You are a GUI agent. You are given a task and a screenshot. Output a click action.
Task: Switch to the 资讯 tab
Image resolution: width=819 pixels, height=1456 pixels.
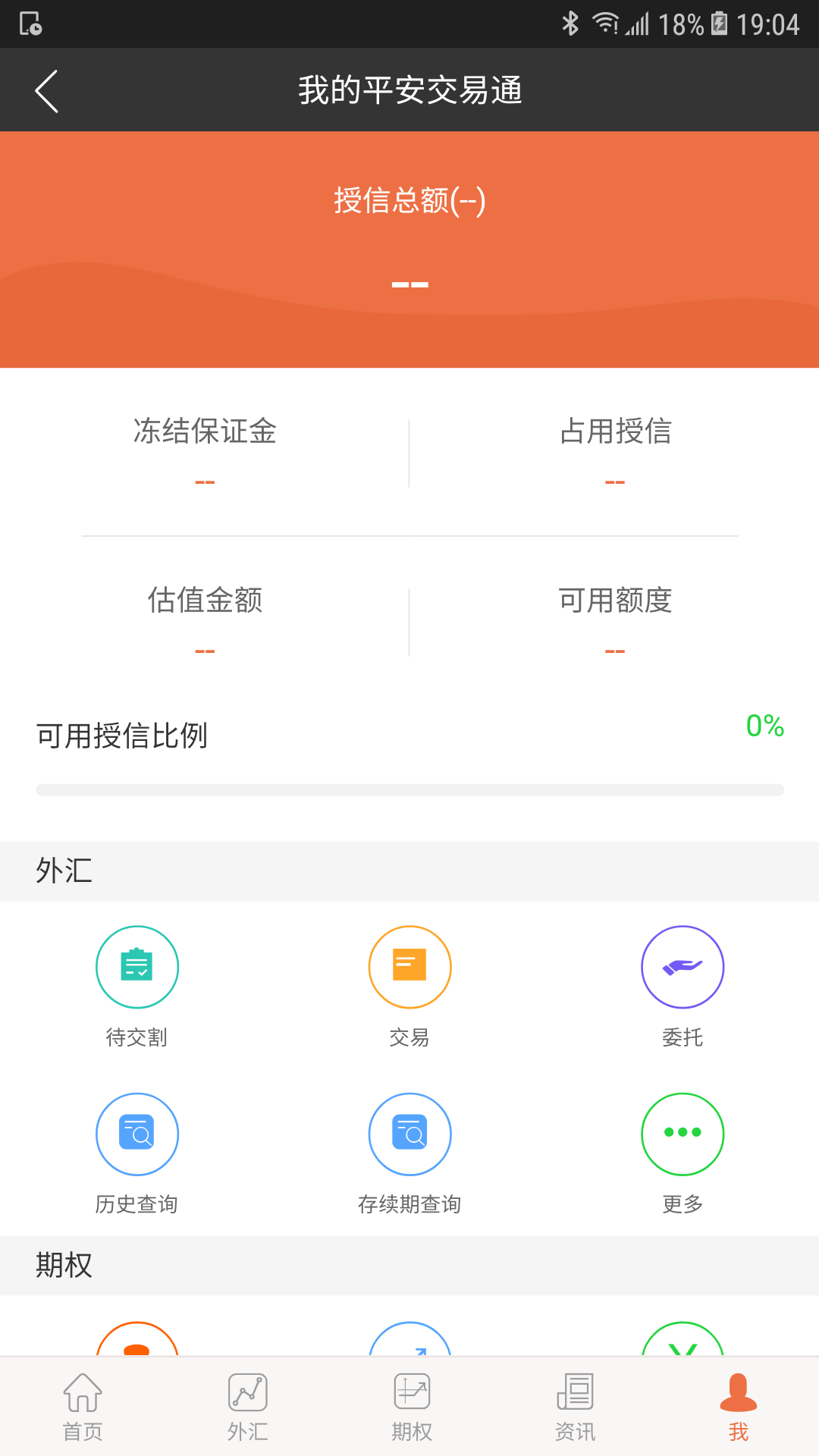click(575, 1407)
